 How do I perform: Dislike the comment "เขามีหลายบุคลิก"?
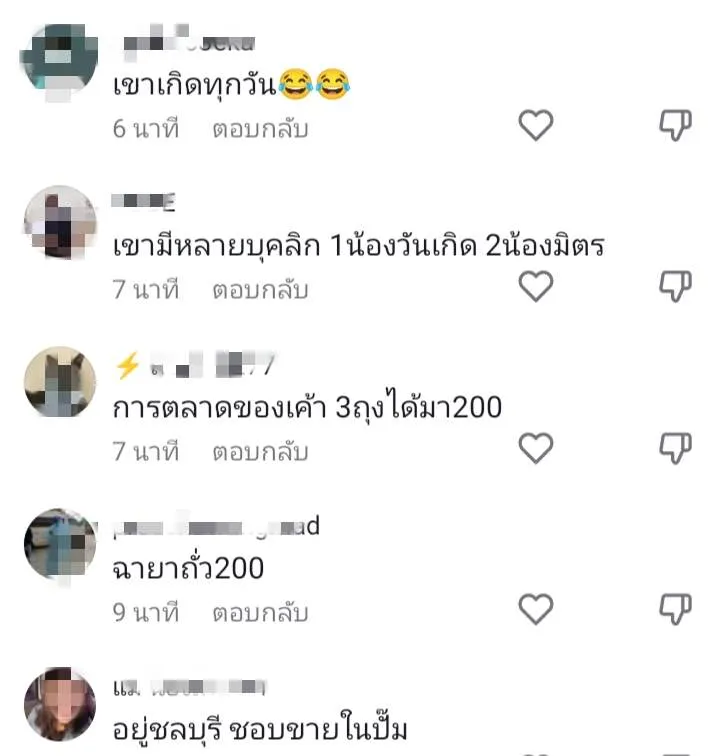(675, 287)
